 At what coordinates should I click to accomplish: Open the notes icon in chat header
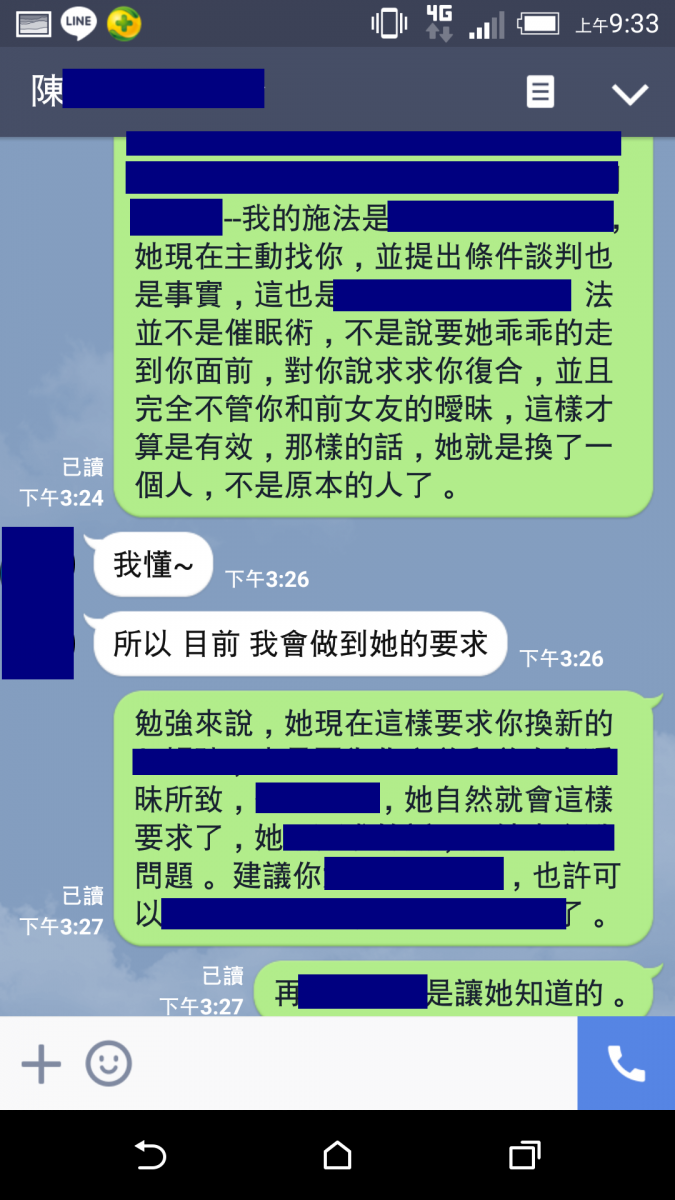540,93
